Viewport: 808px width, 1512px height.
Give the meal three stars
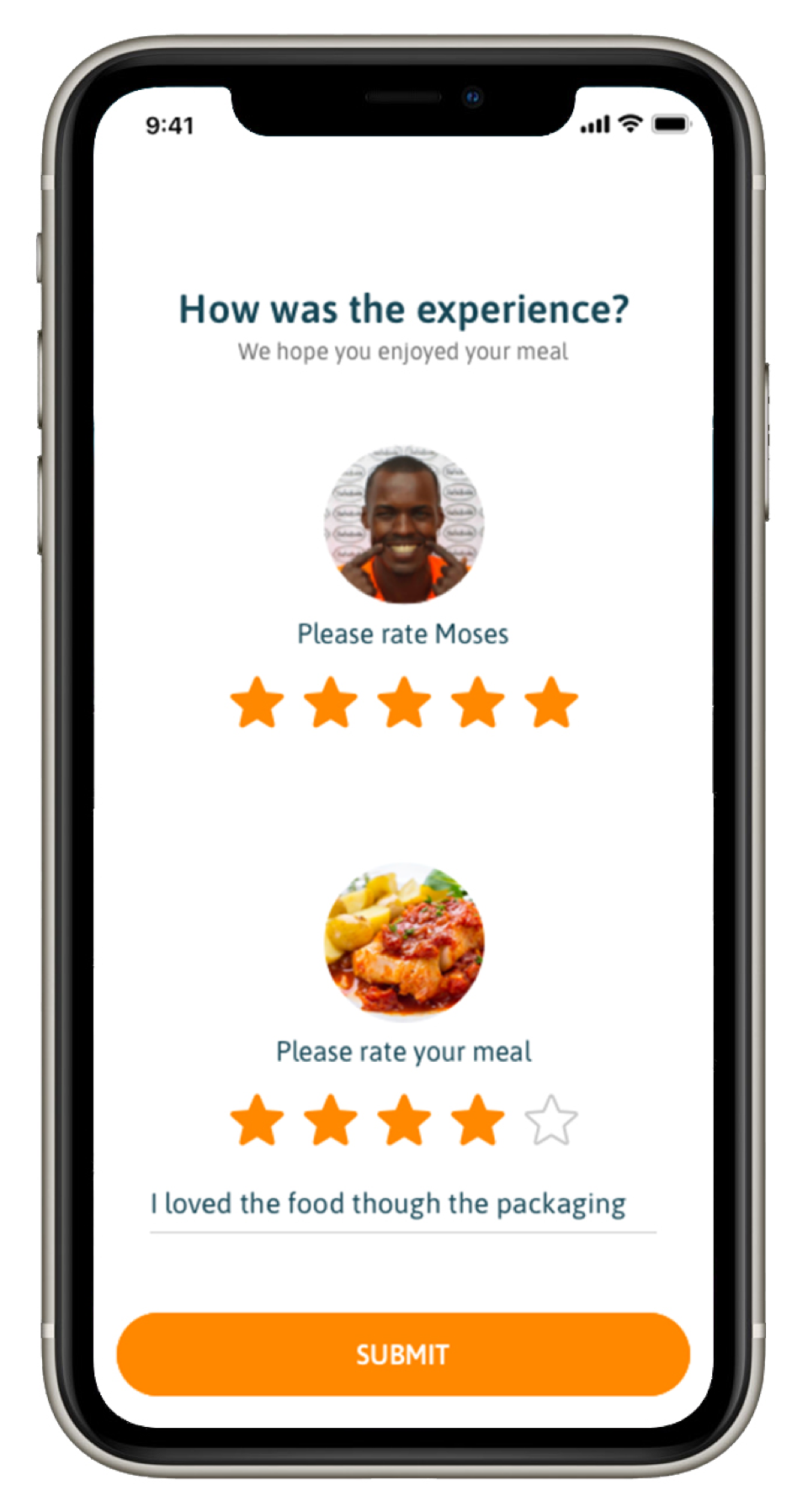[404, 1120]
